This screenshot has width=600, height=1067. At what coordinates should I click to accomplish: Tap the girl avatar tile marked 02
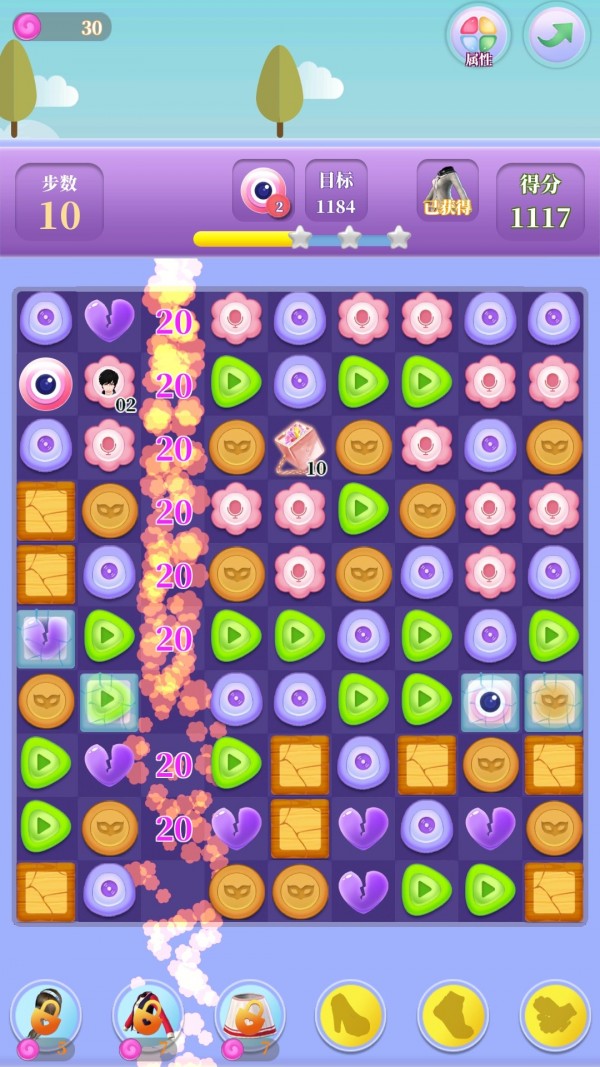coord(109,384)
